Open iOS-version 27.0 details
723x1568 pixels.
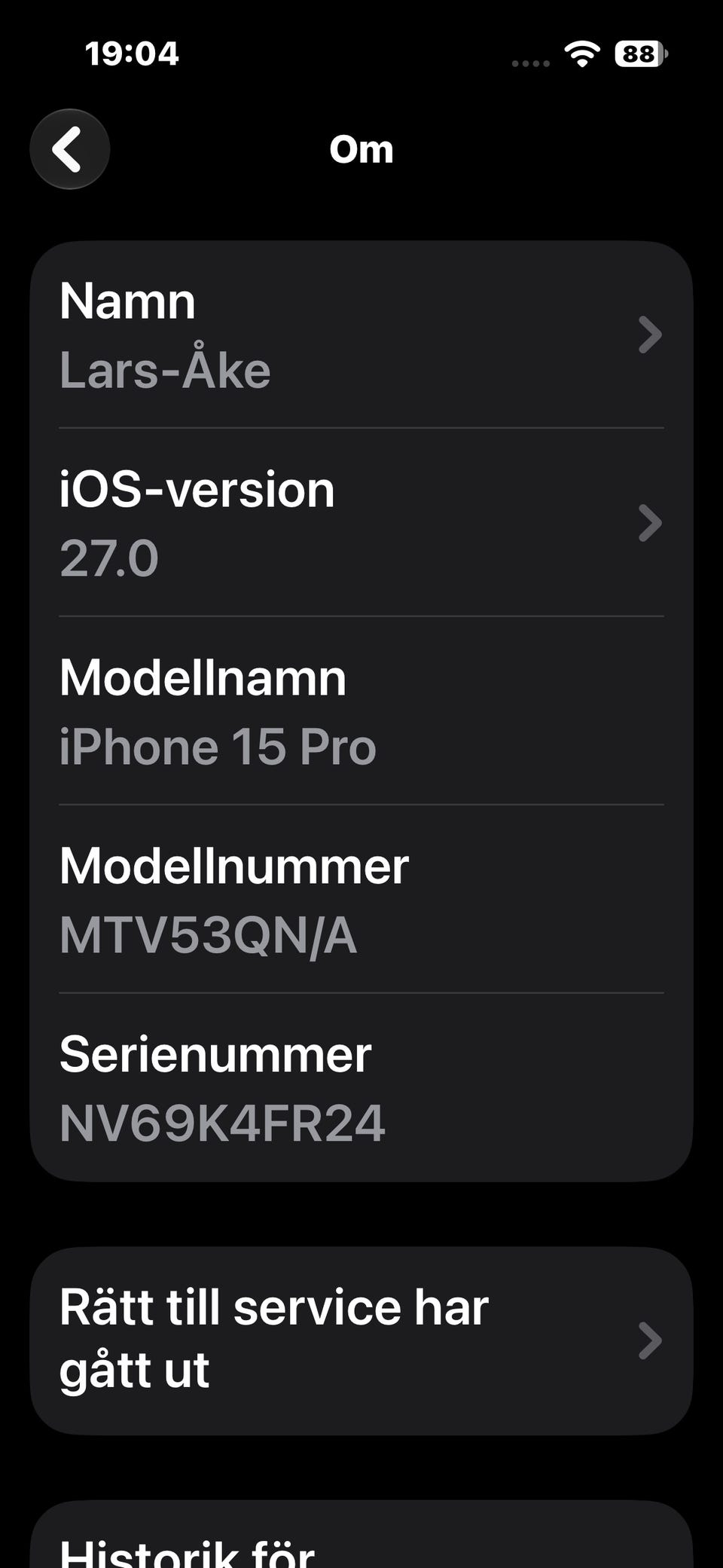361,523
